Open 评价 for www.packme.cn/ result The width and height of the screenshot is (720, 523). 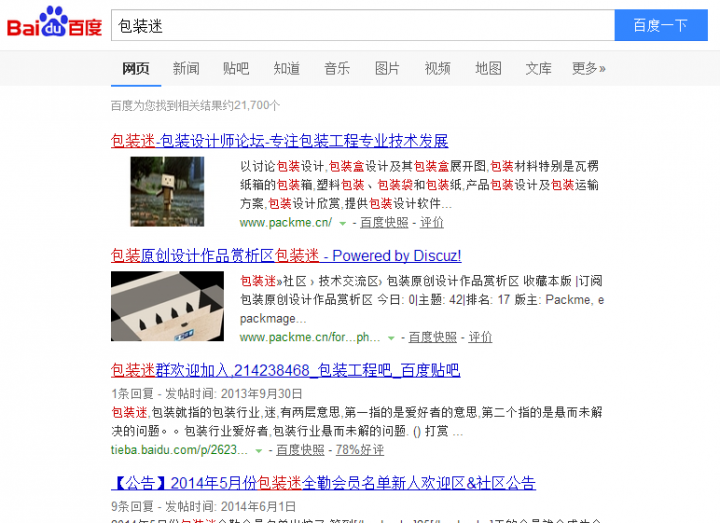click(x=432, y=222)
